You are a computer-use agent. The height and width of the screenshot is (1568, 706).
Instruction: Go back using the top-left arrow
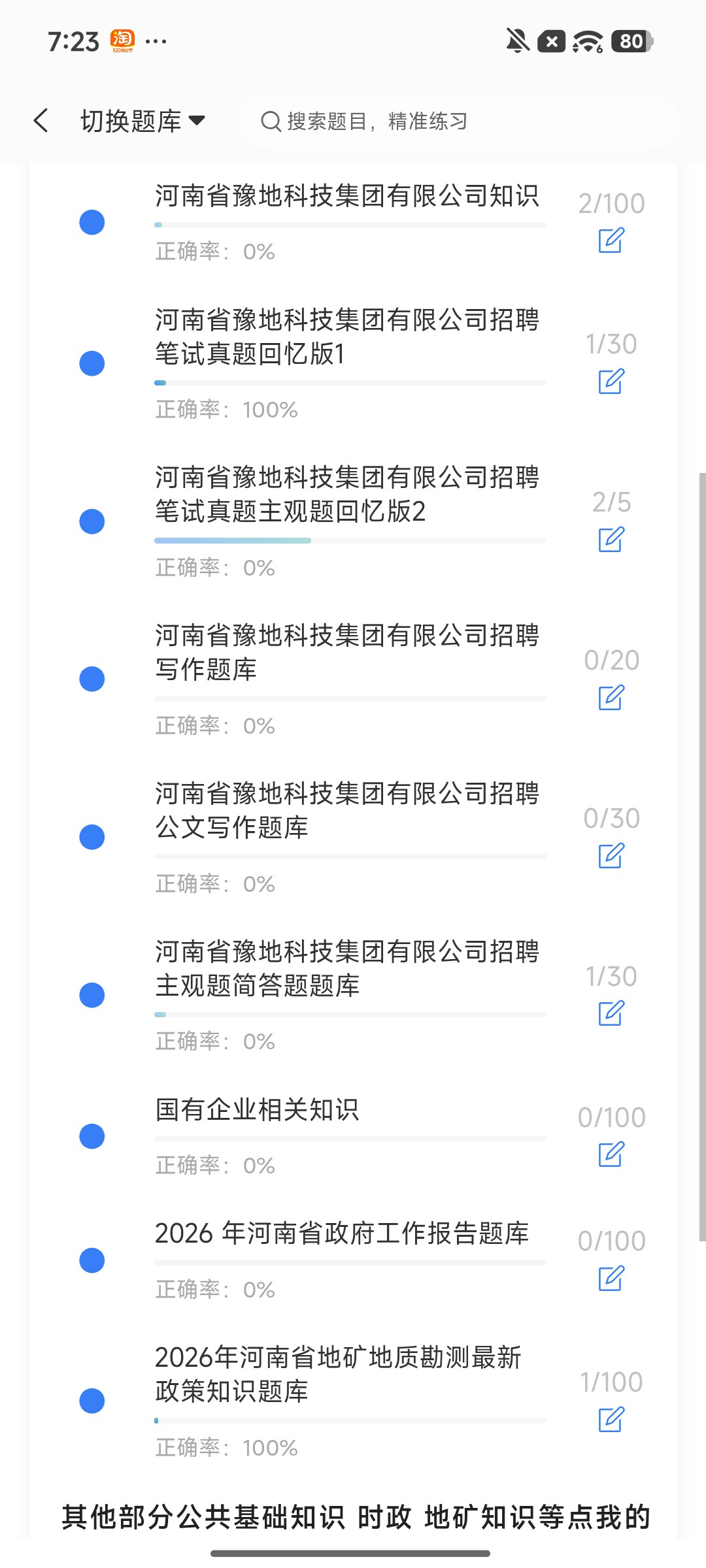(41, 121)
